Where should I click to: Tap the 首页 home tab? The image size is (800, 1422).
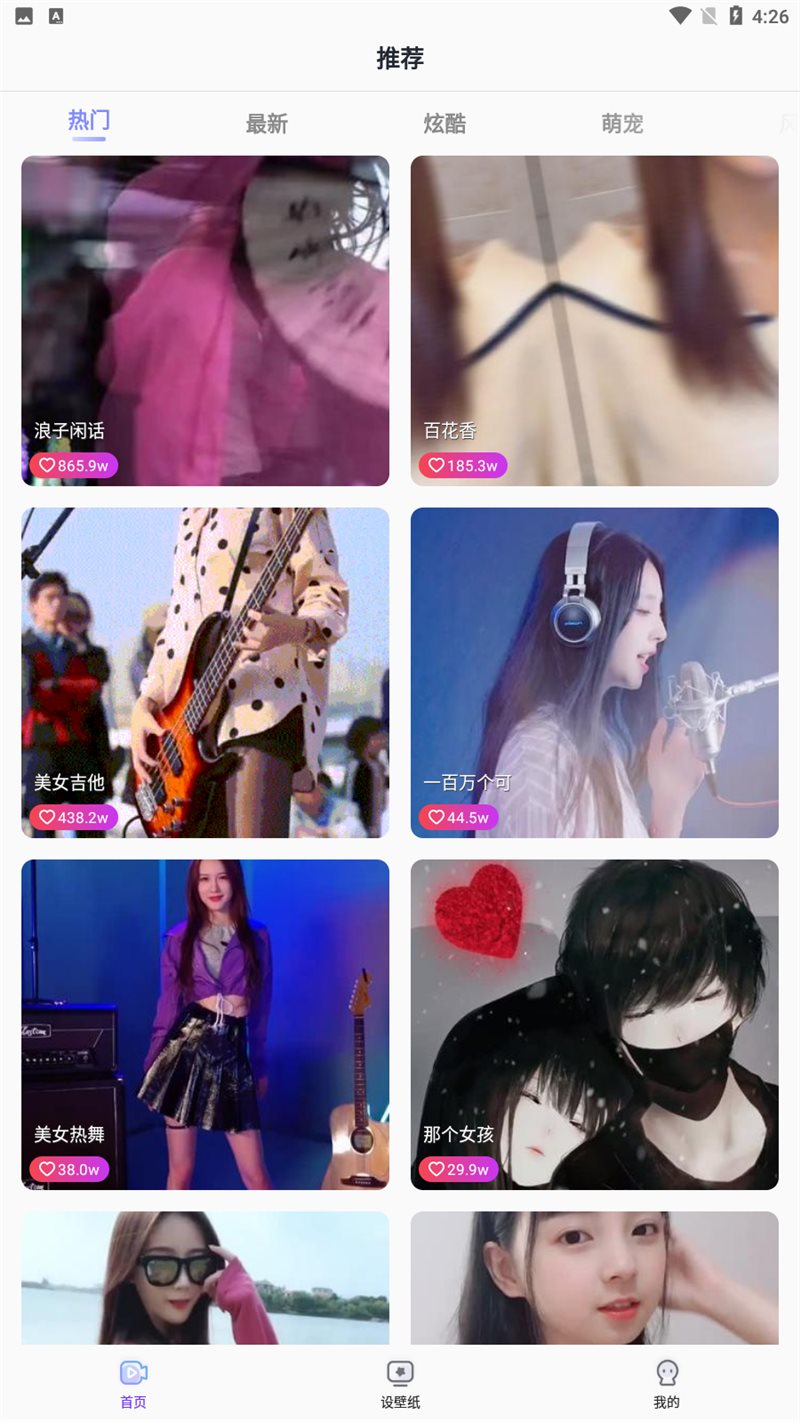click(133, 1384)
